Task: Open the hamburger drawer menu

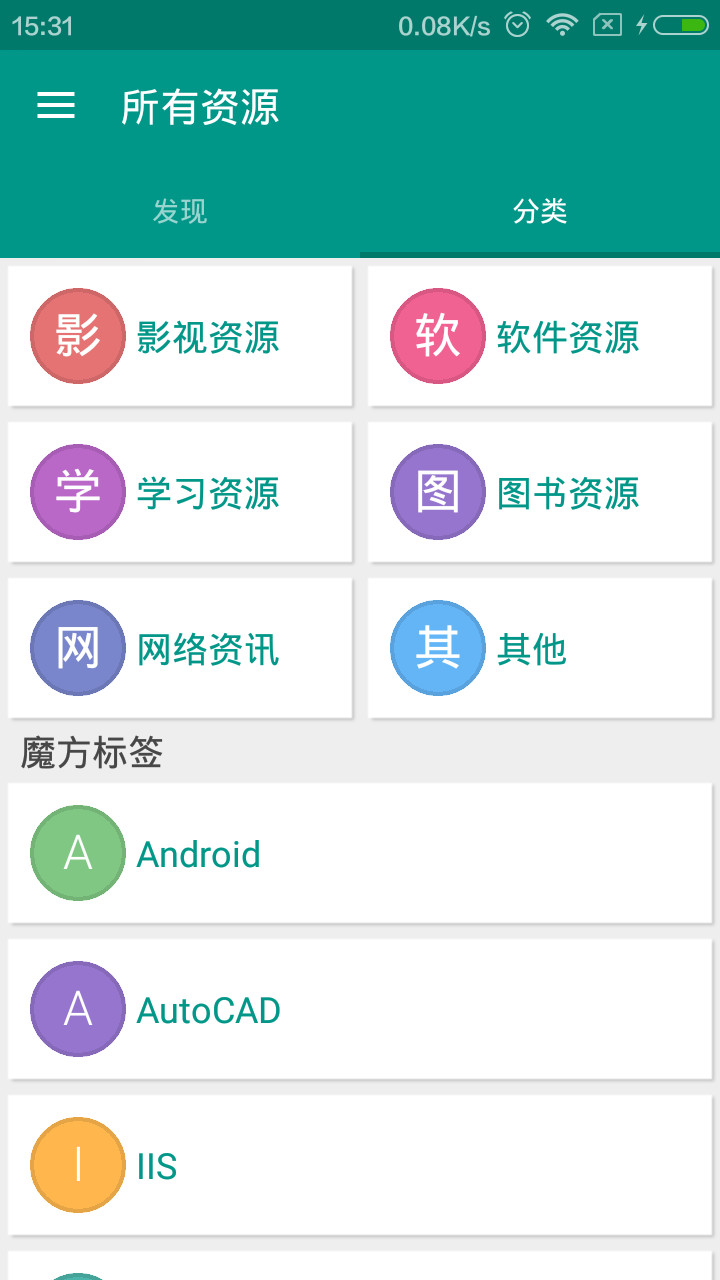Action: click(56, 106)
